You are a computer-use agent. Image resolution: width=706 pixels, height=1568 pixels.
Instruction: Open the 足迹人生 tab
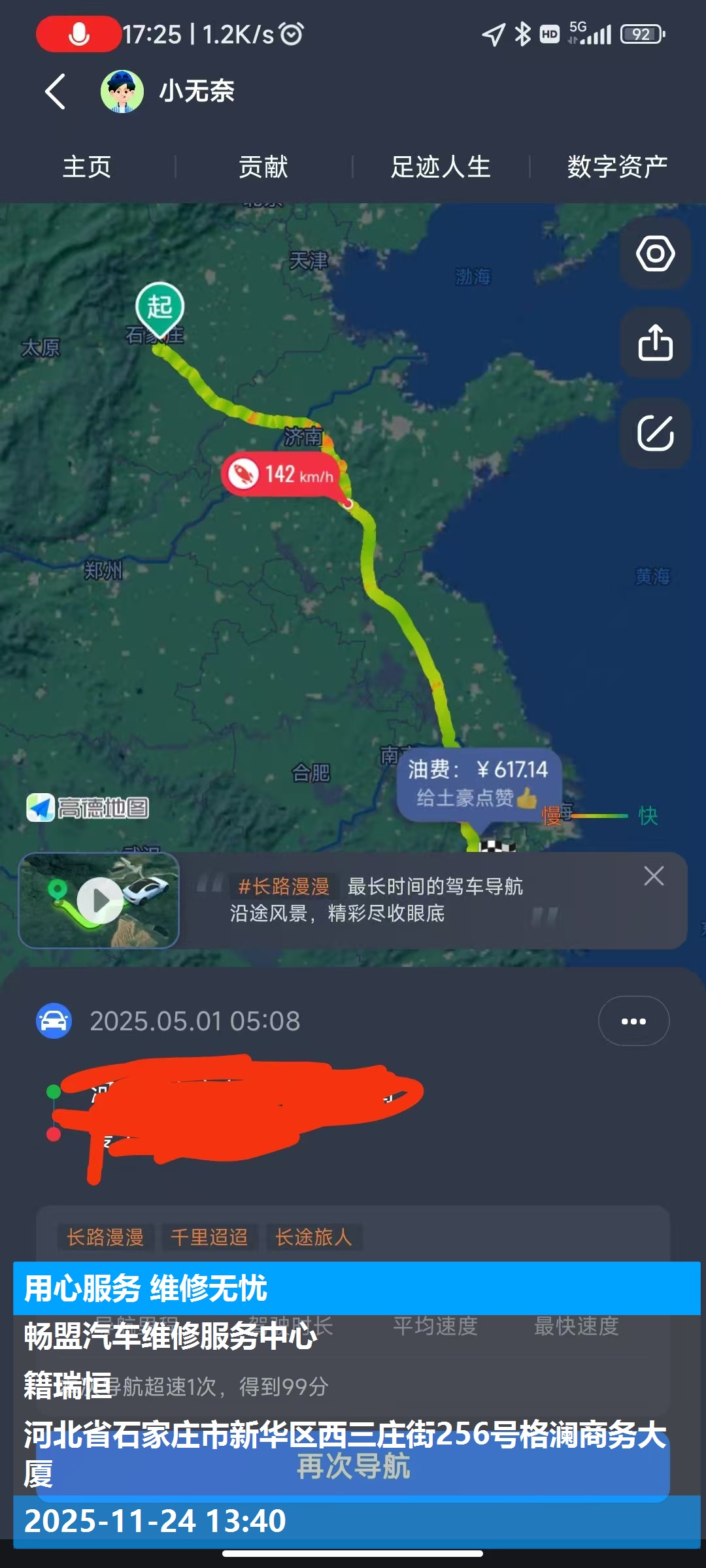(x=441, y=167)
